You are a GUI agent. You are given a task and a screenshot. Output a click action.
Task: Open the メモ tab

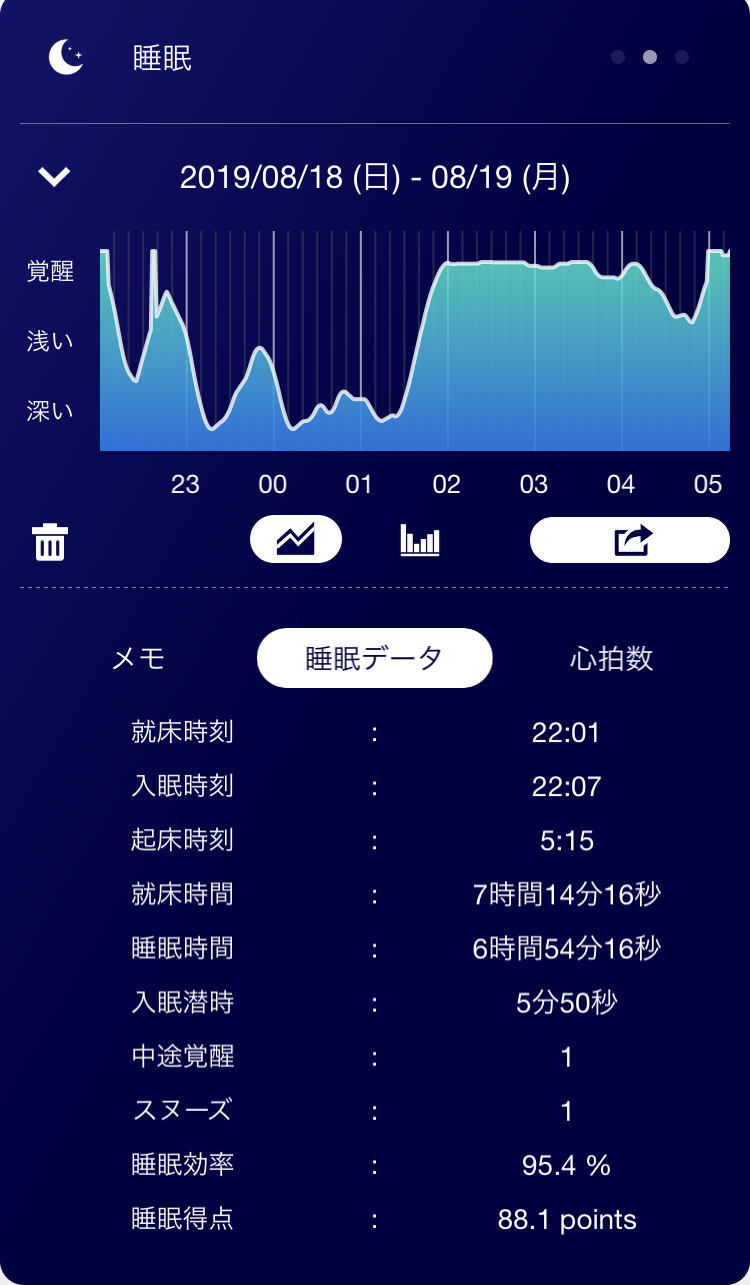point(138,658)
